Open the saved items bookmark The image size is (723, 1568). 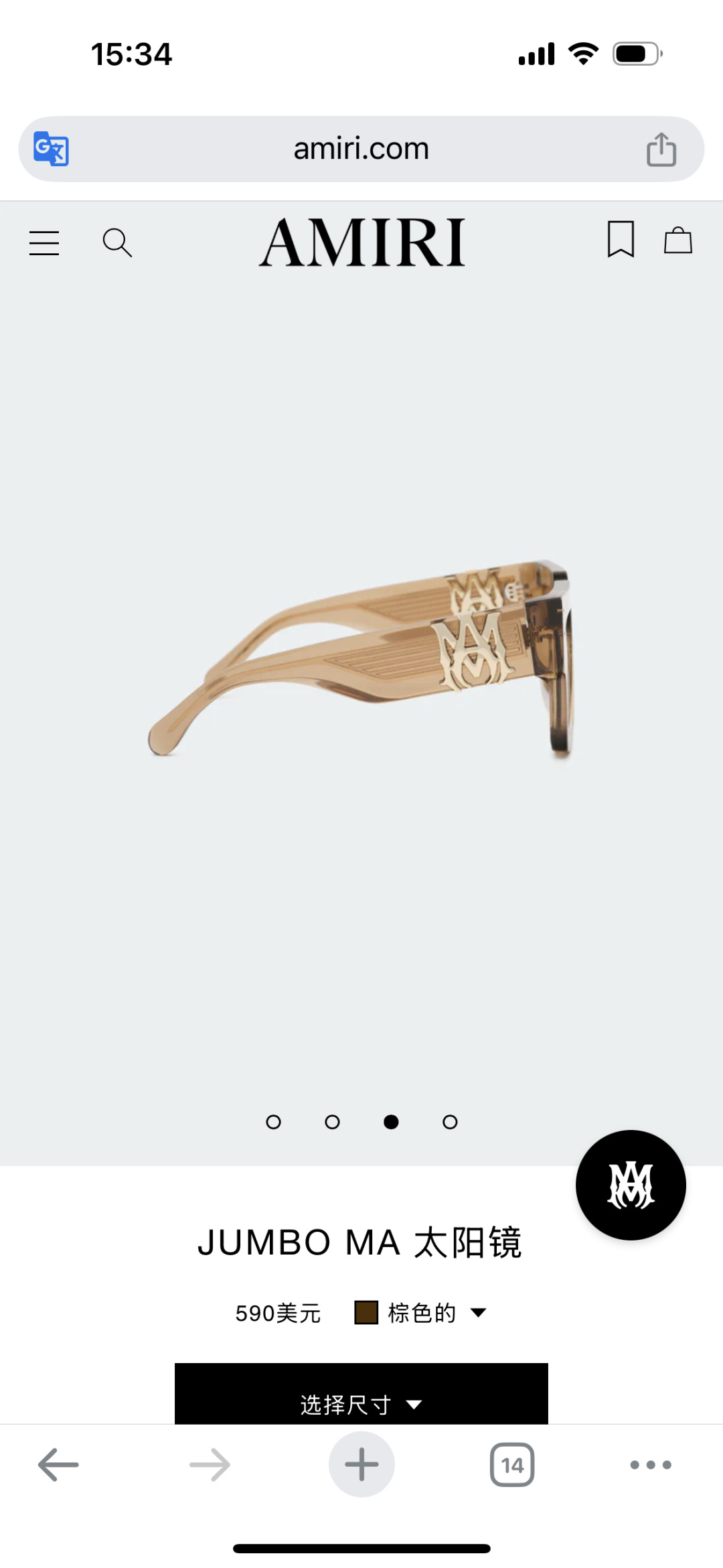621,239
